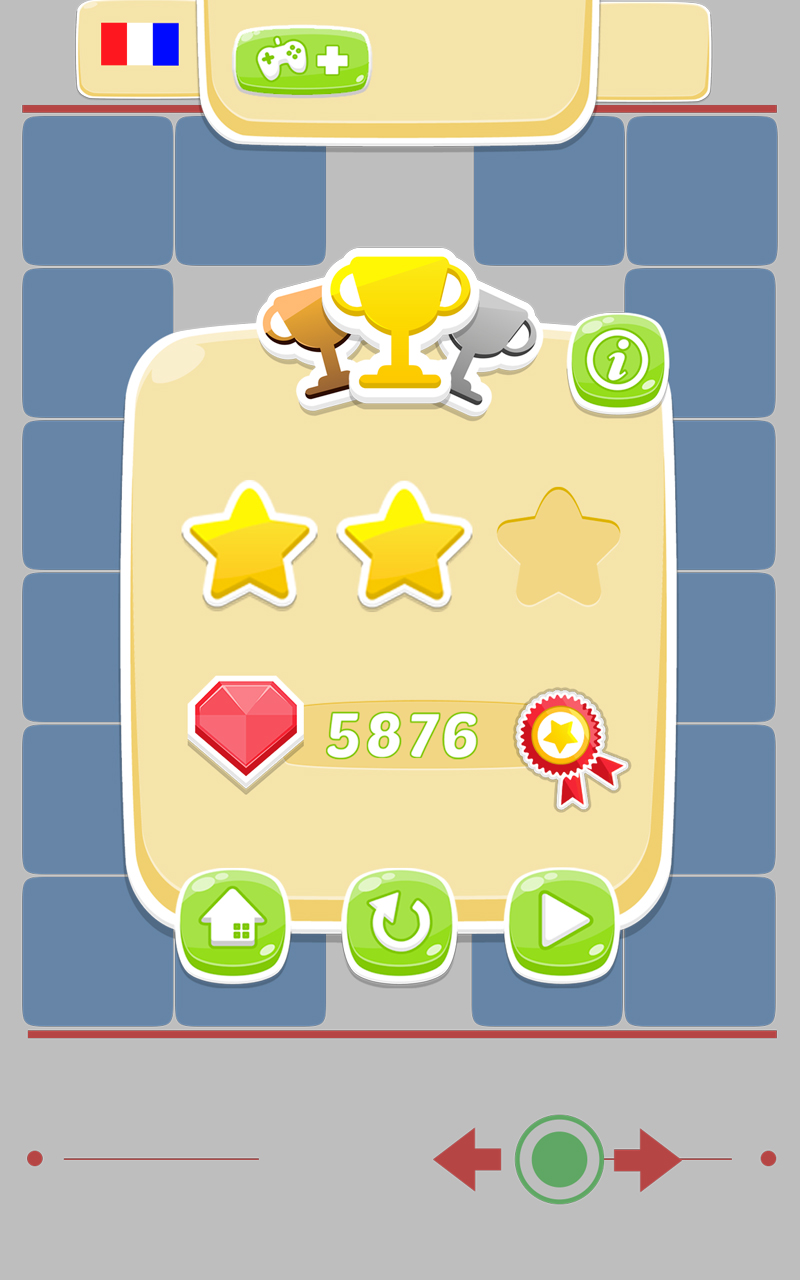Tap the gamepad plus button at the top
Image resolution: width=800 pixels, height=1280 pixels.
point(302,60)
